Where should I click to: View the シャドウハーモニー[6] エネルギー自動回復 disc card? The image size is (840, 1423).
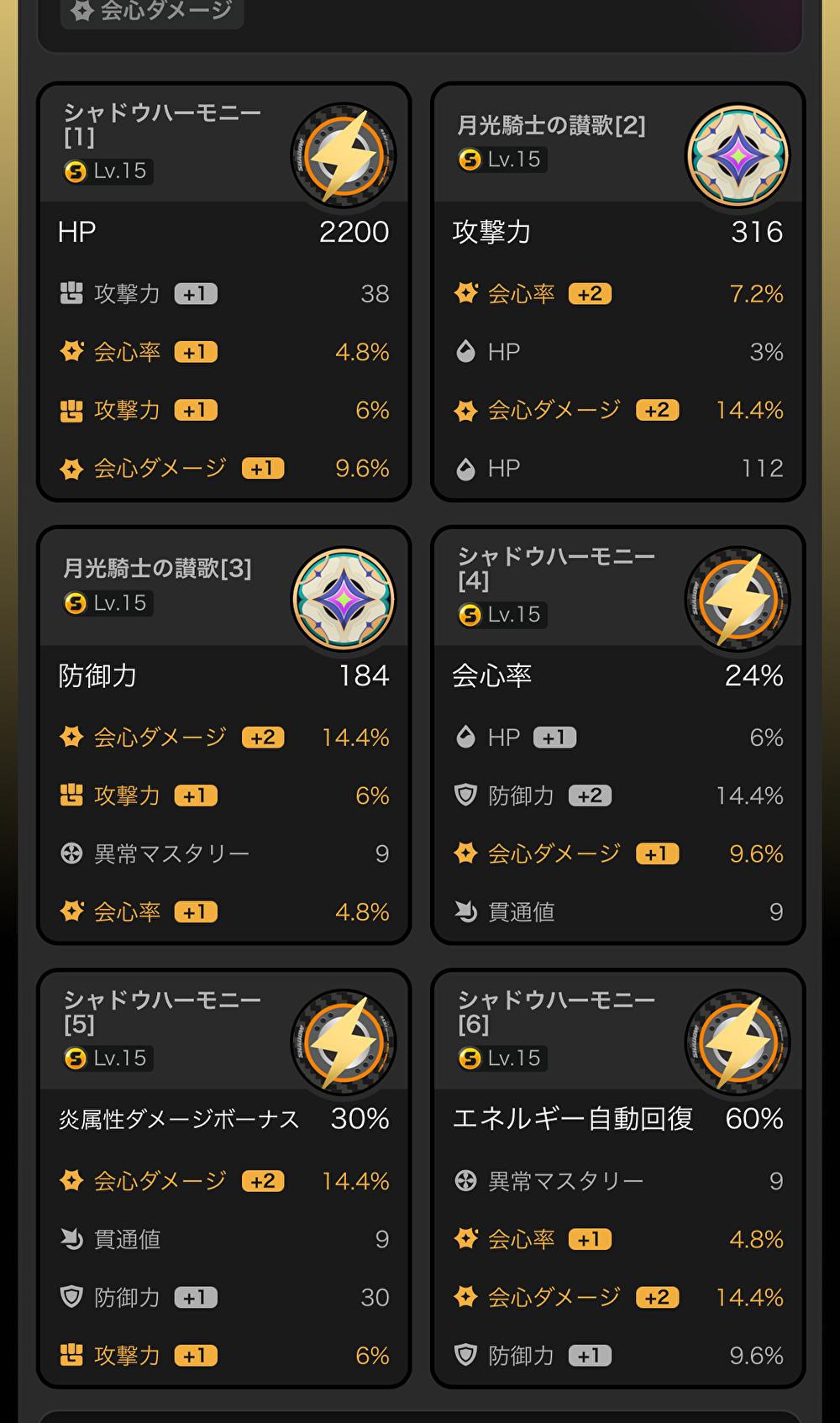(x=617, y=1178)
